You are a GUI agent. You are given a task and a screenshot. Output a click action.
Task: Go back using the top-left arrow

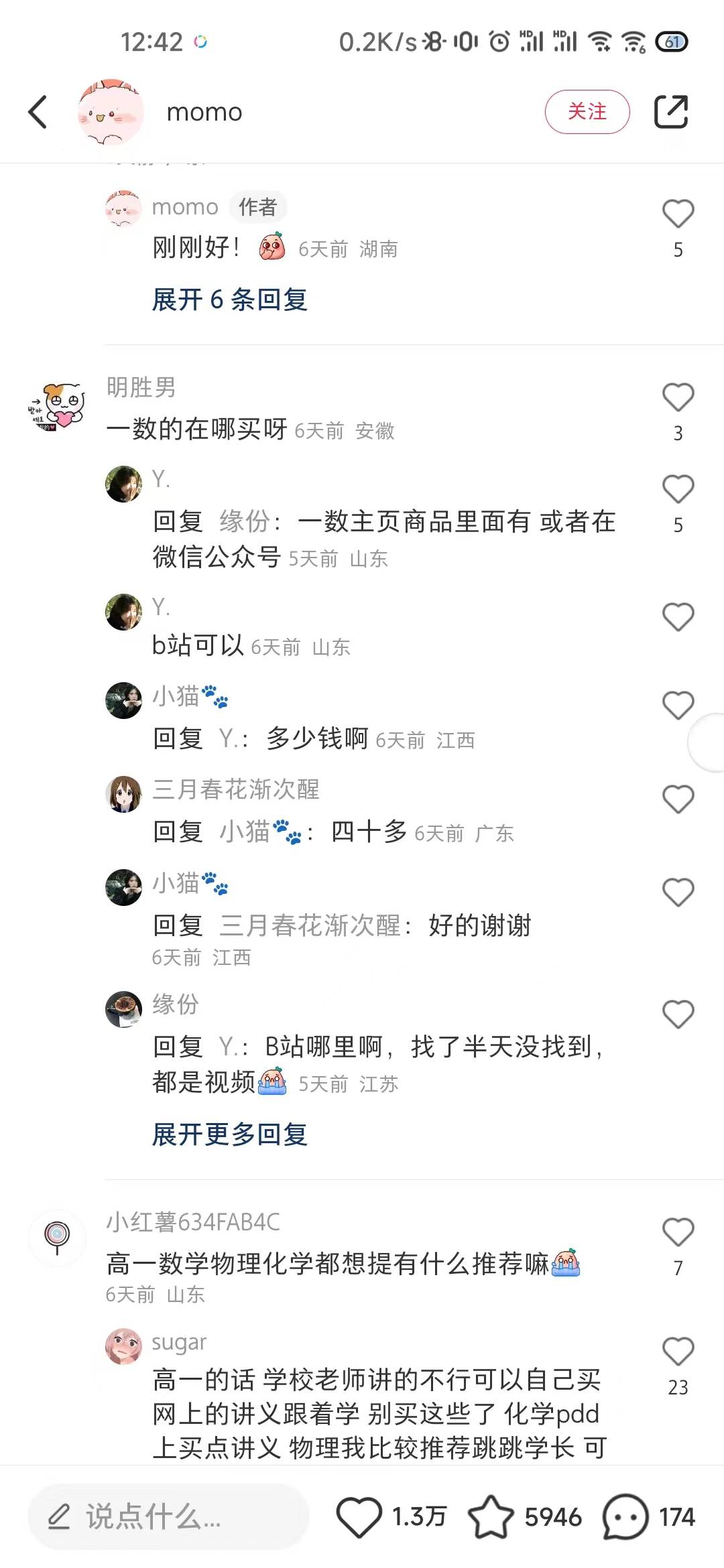click(x=38, y=112)
